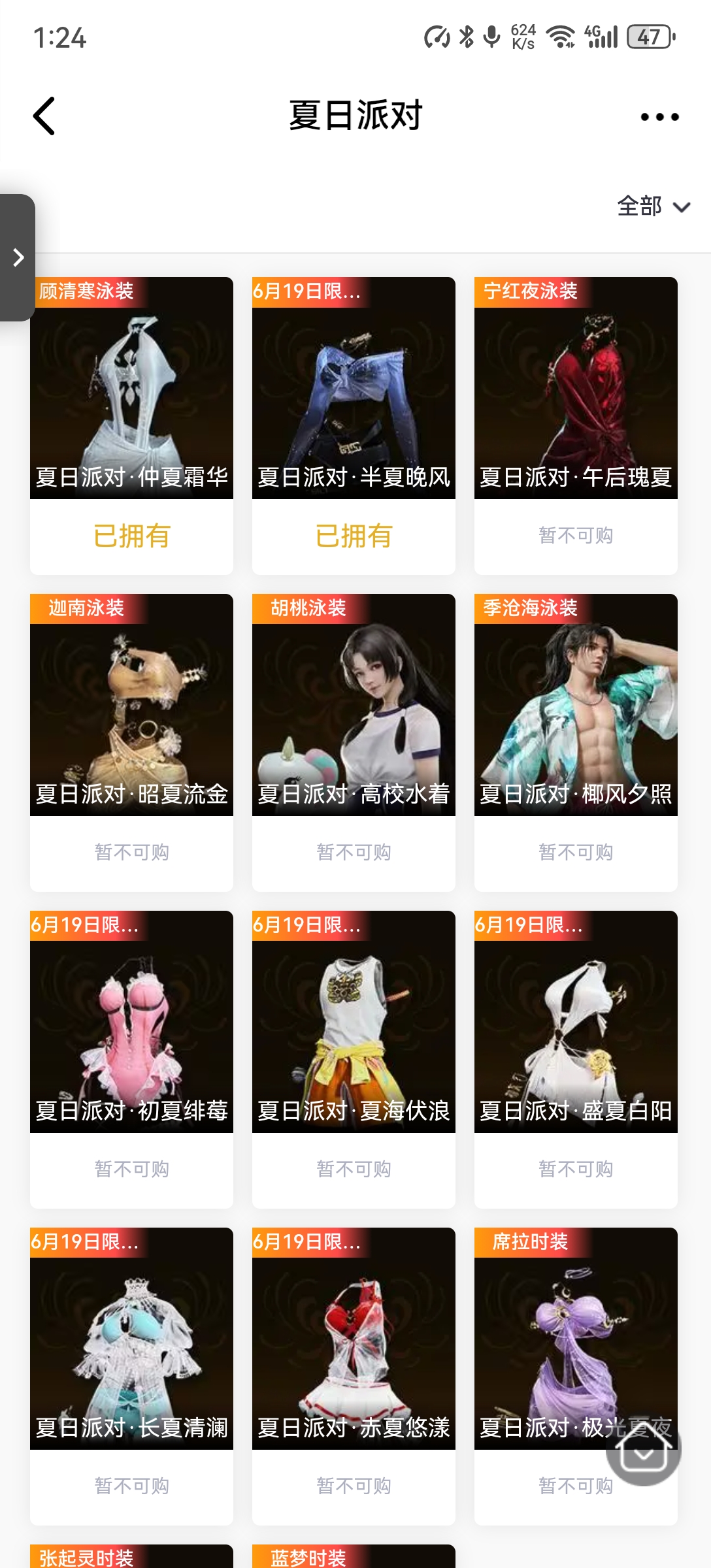Open 夏日派对·昭夏流金 item
The height and width of the screenshot is (1568, 711).
point(131,706)
